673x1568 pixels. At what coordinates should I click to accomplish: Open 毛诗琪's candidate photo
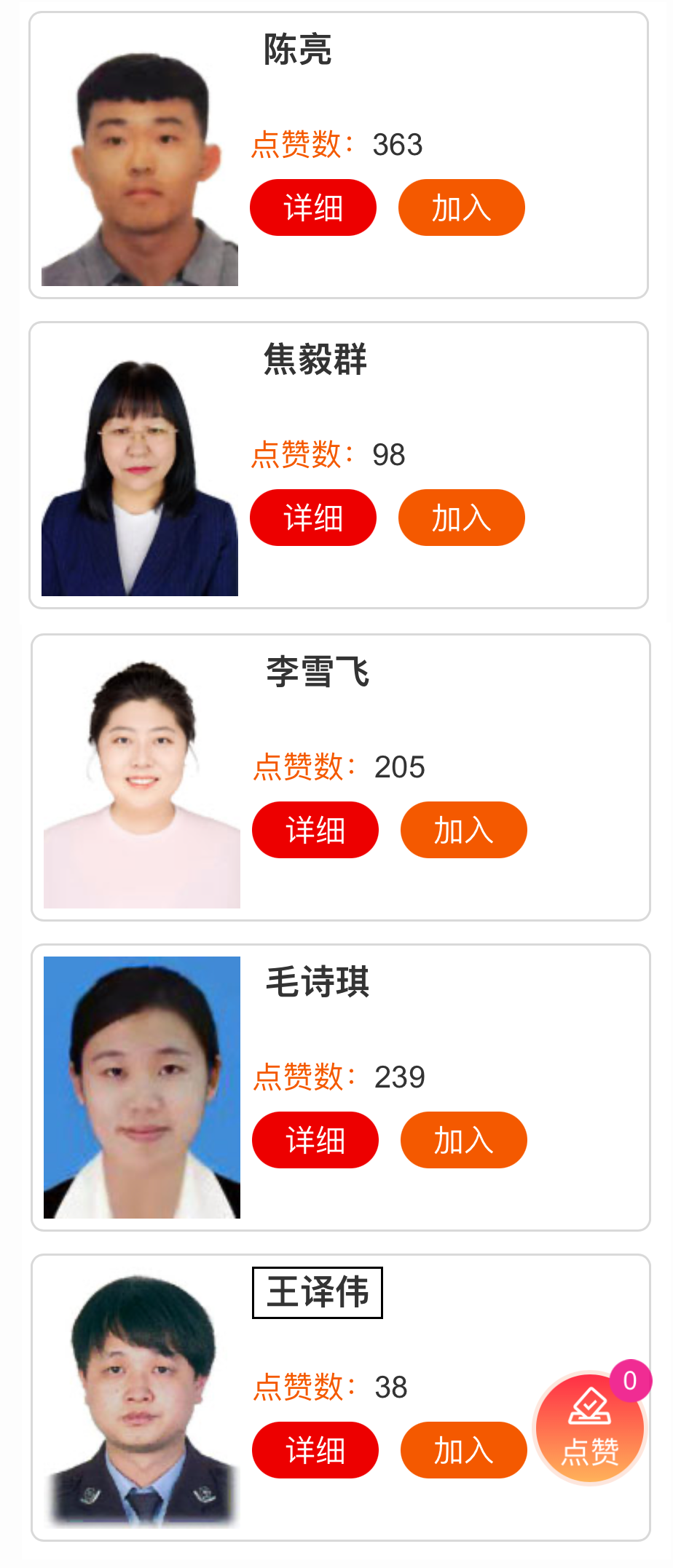click(x=142, y=1088)
